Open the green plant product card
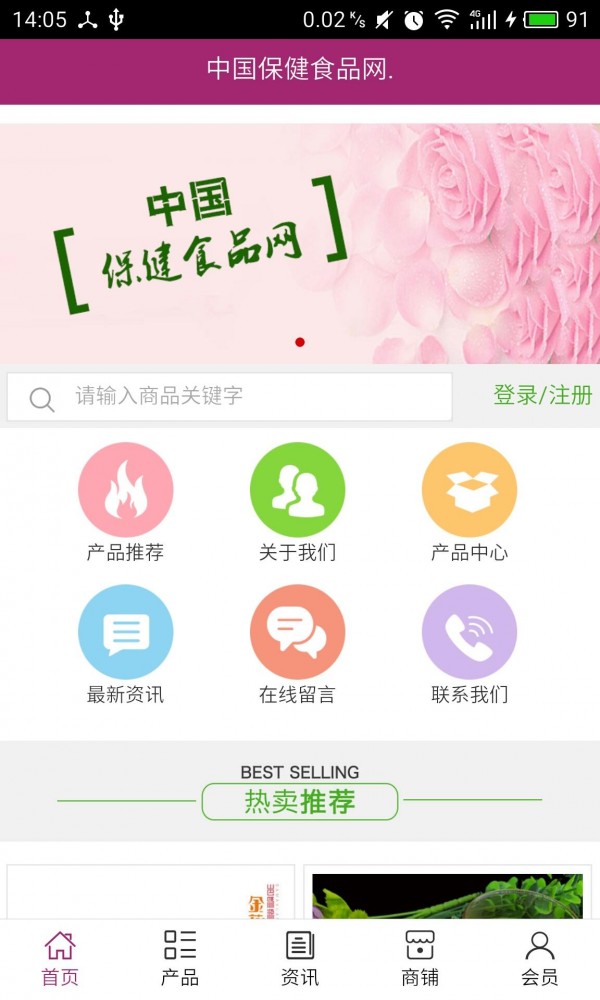Screen dimensions: 600x1000 coord(447,895)
